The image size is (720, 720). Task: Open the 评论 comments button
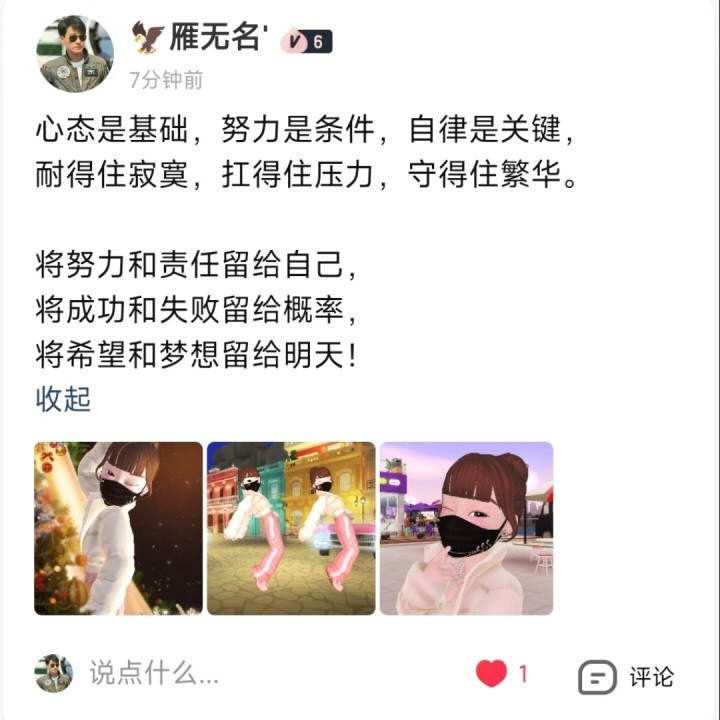[627, 677]
